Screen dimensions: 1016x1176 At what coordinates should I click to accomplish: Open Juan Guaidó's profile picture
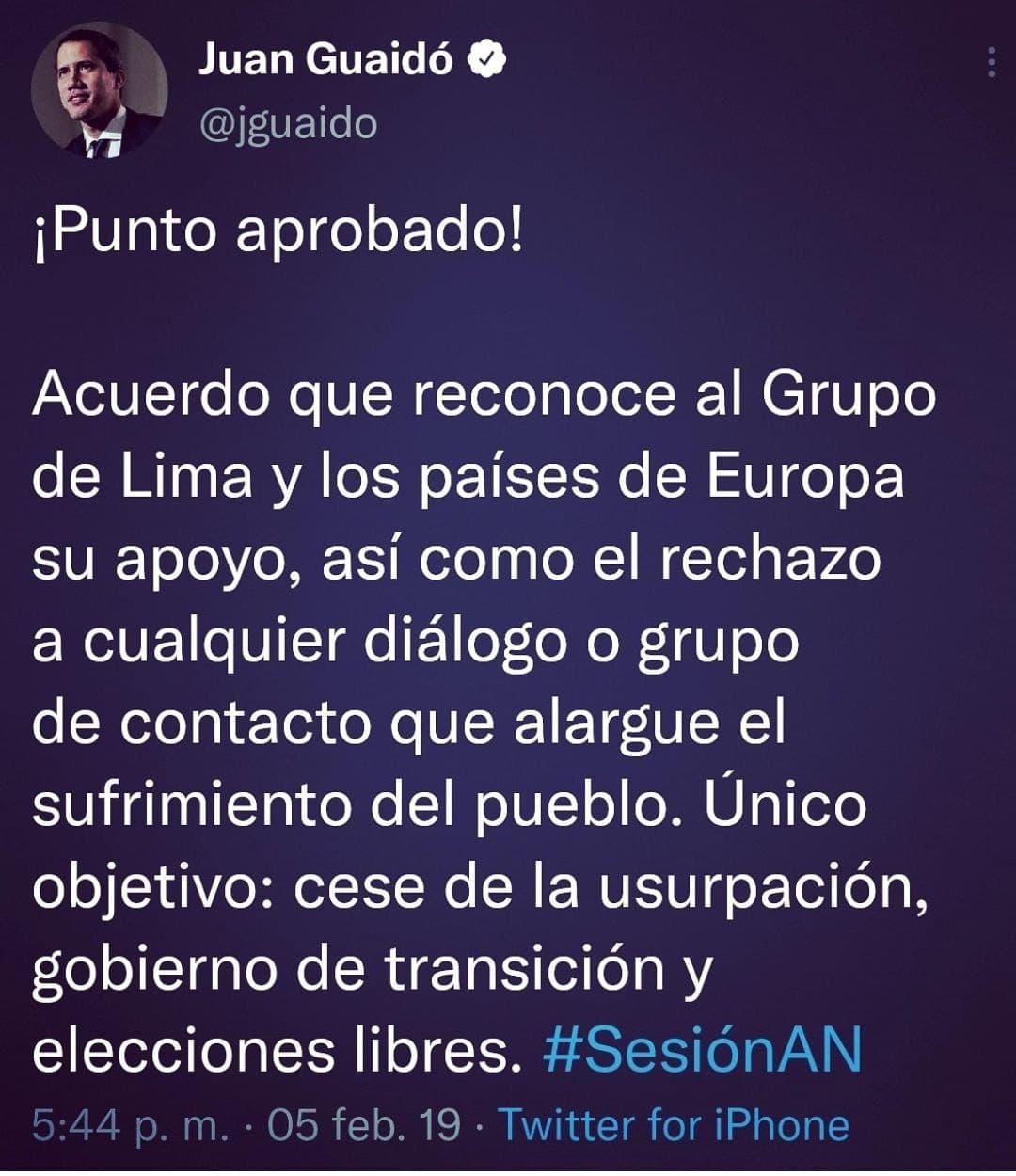(x=99, y=91)
